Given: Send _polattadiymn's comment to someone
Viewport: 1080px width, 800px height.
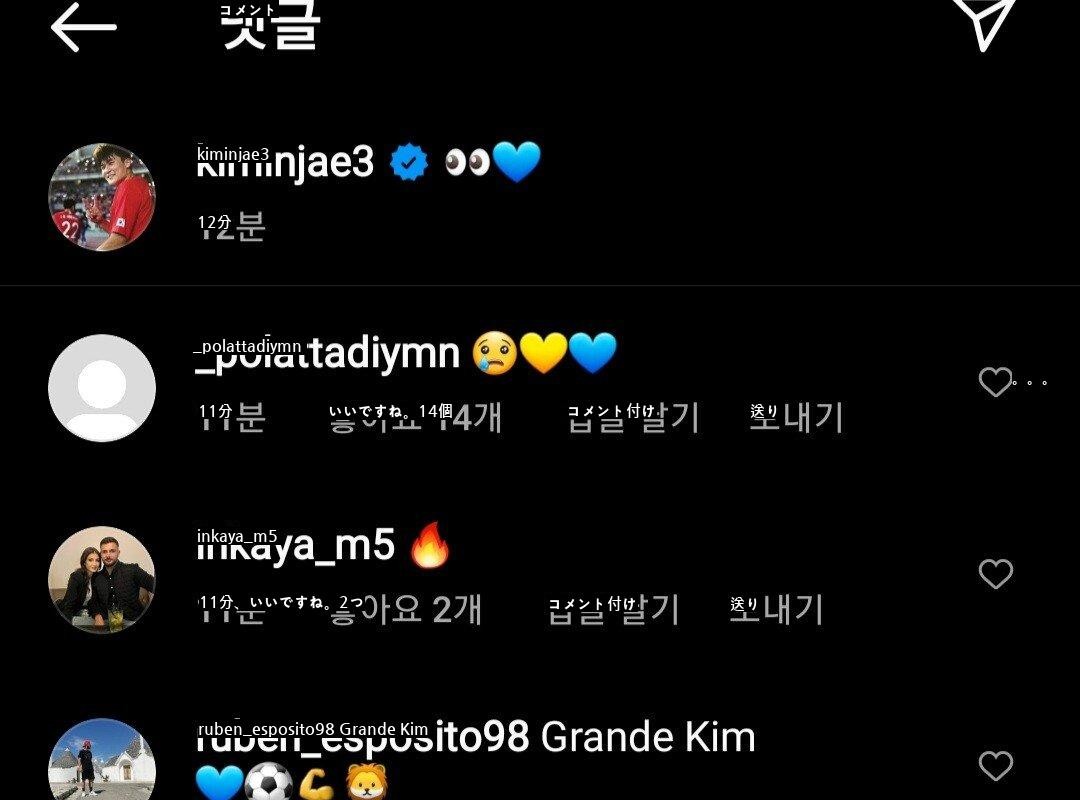Looking at the screenshot, I should pos(796,417).
